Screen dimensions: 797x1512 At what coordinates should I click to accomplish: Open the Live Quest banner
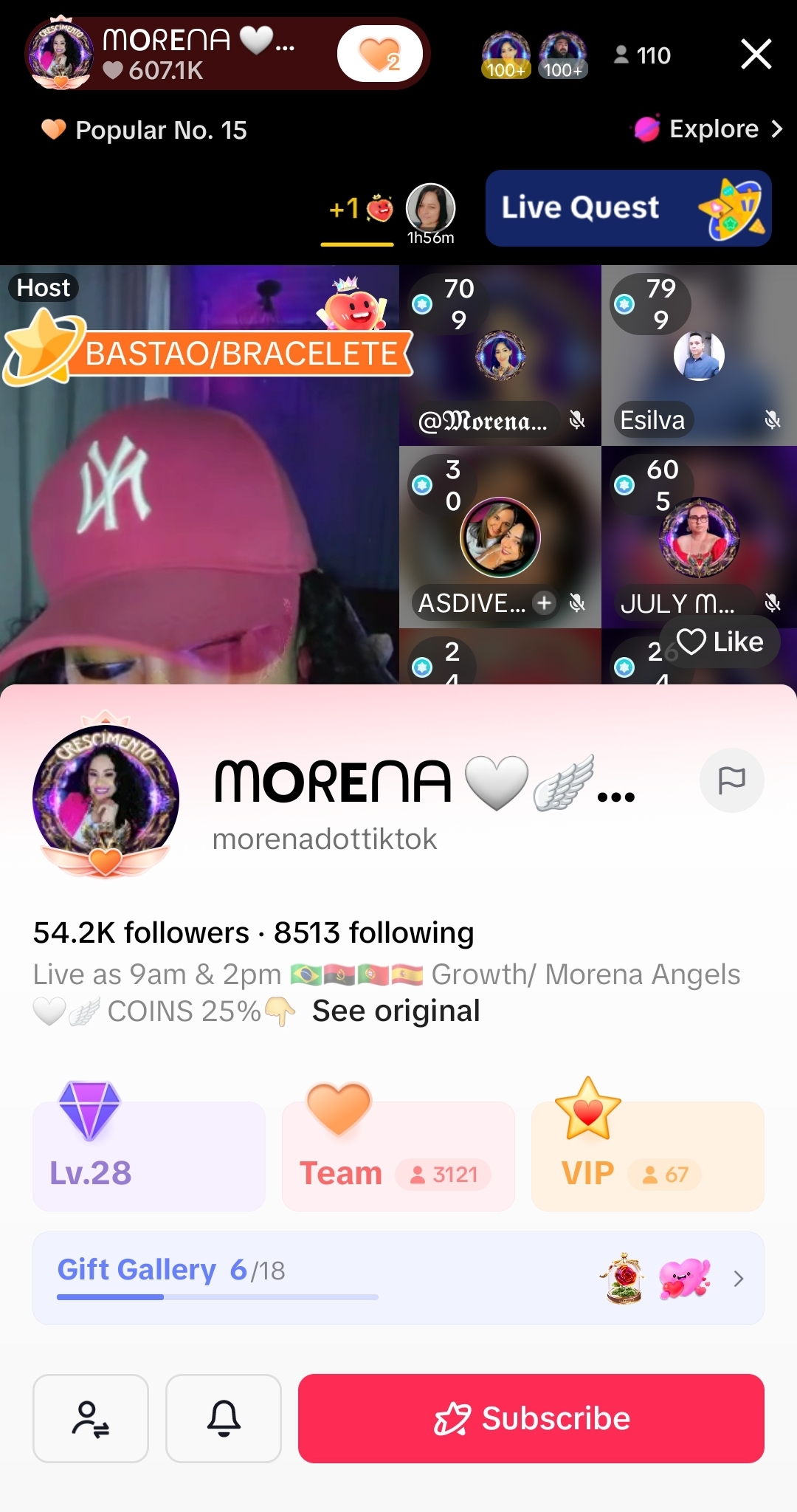click(628, 208)
